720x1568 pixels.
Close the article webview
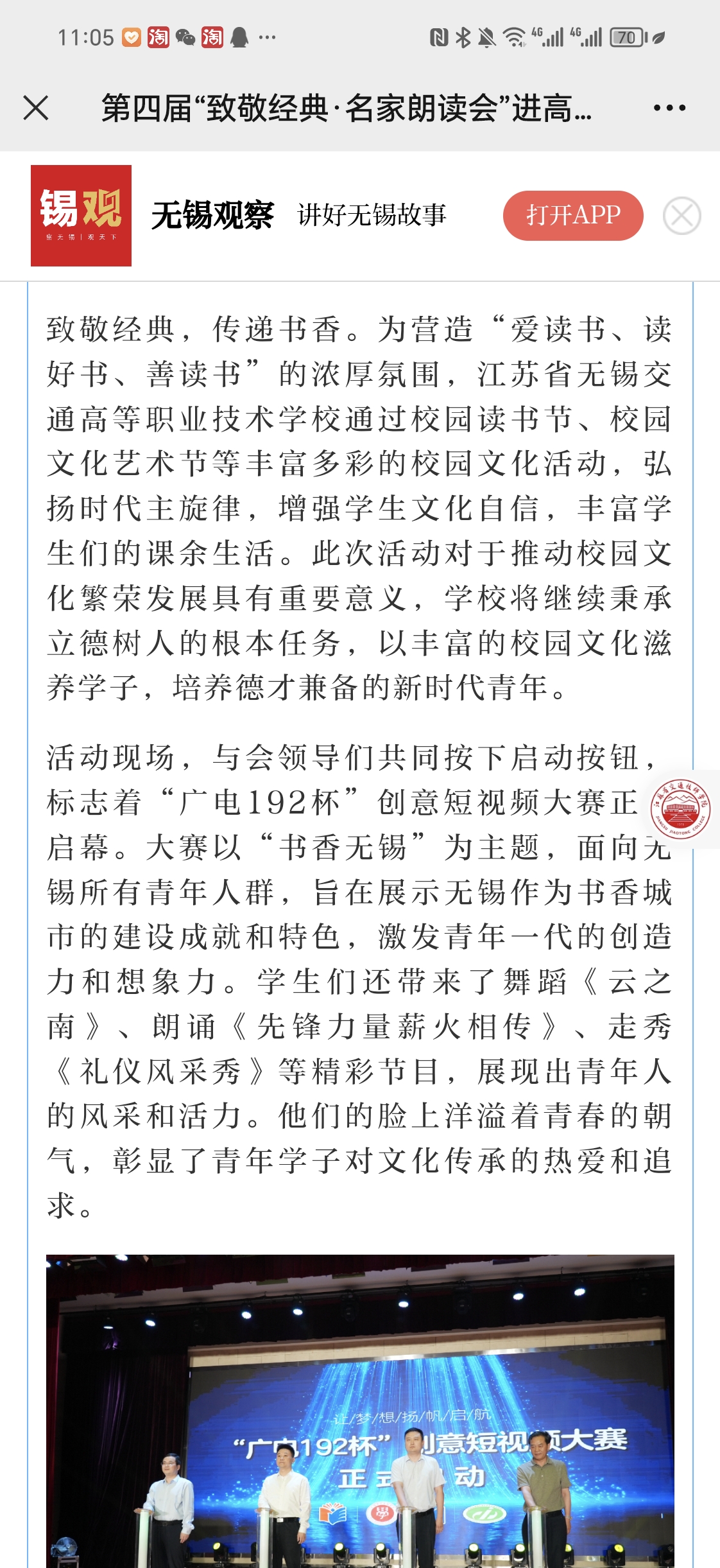point(36,108)
